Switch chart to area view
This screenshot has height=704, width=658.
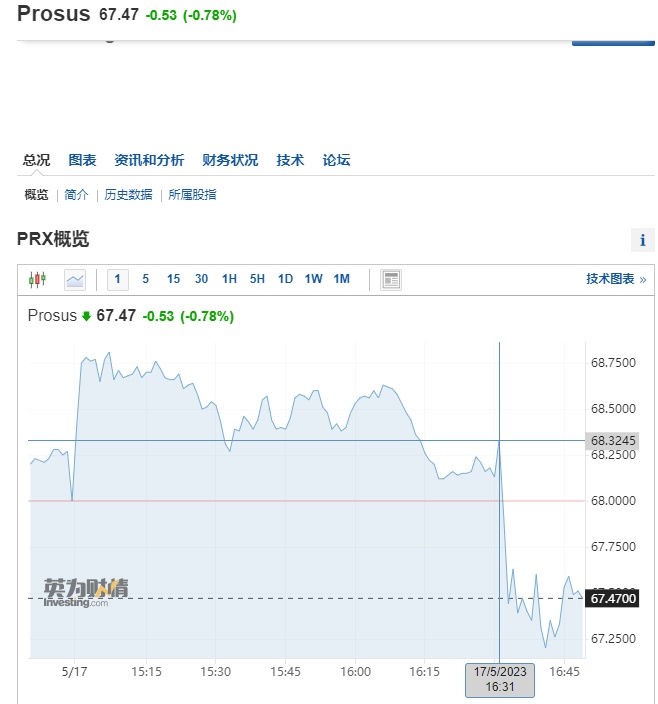coord(75,279)
